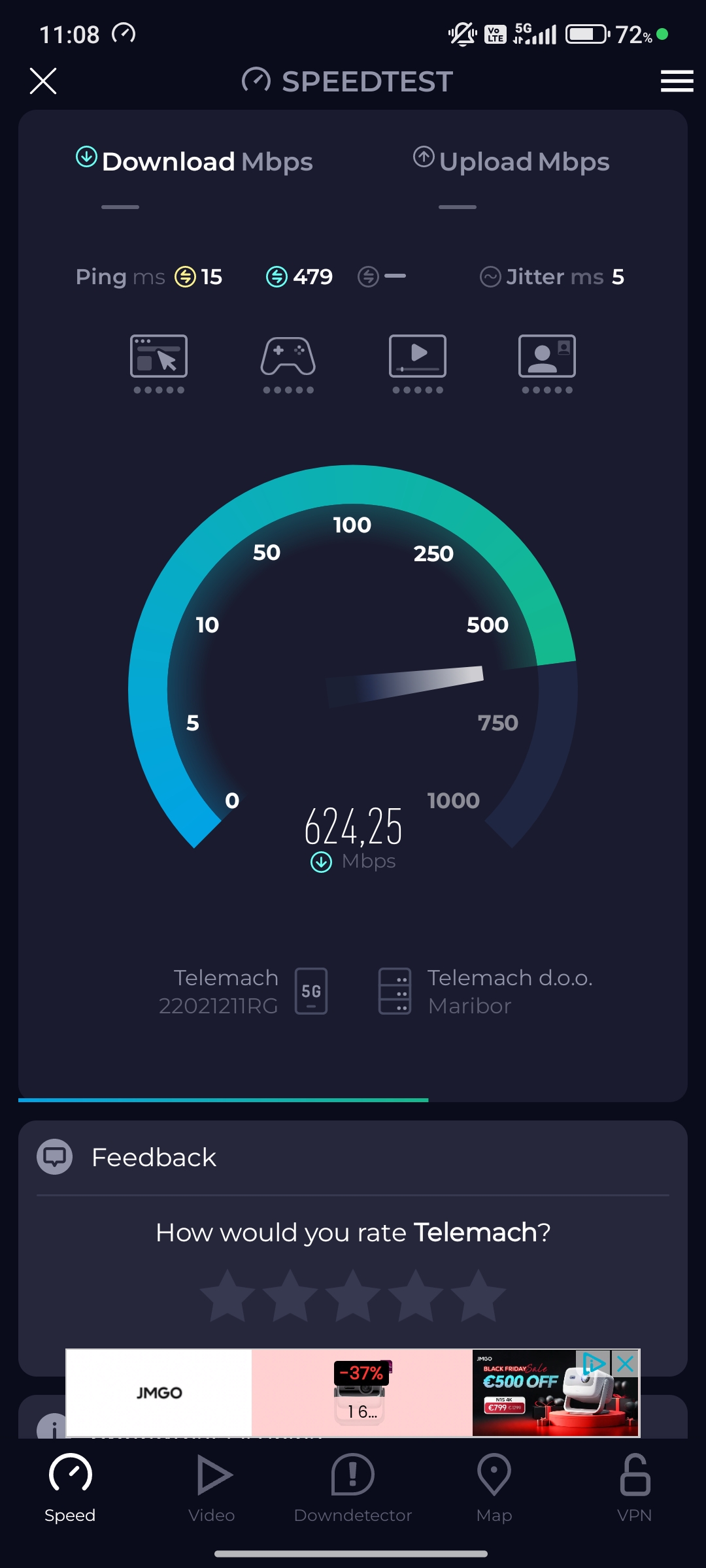The height and width of the screenshot is (1568, 706).
Task: Close the current speed test
Action: [x=42, y=80]
